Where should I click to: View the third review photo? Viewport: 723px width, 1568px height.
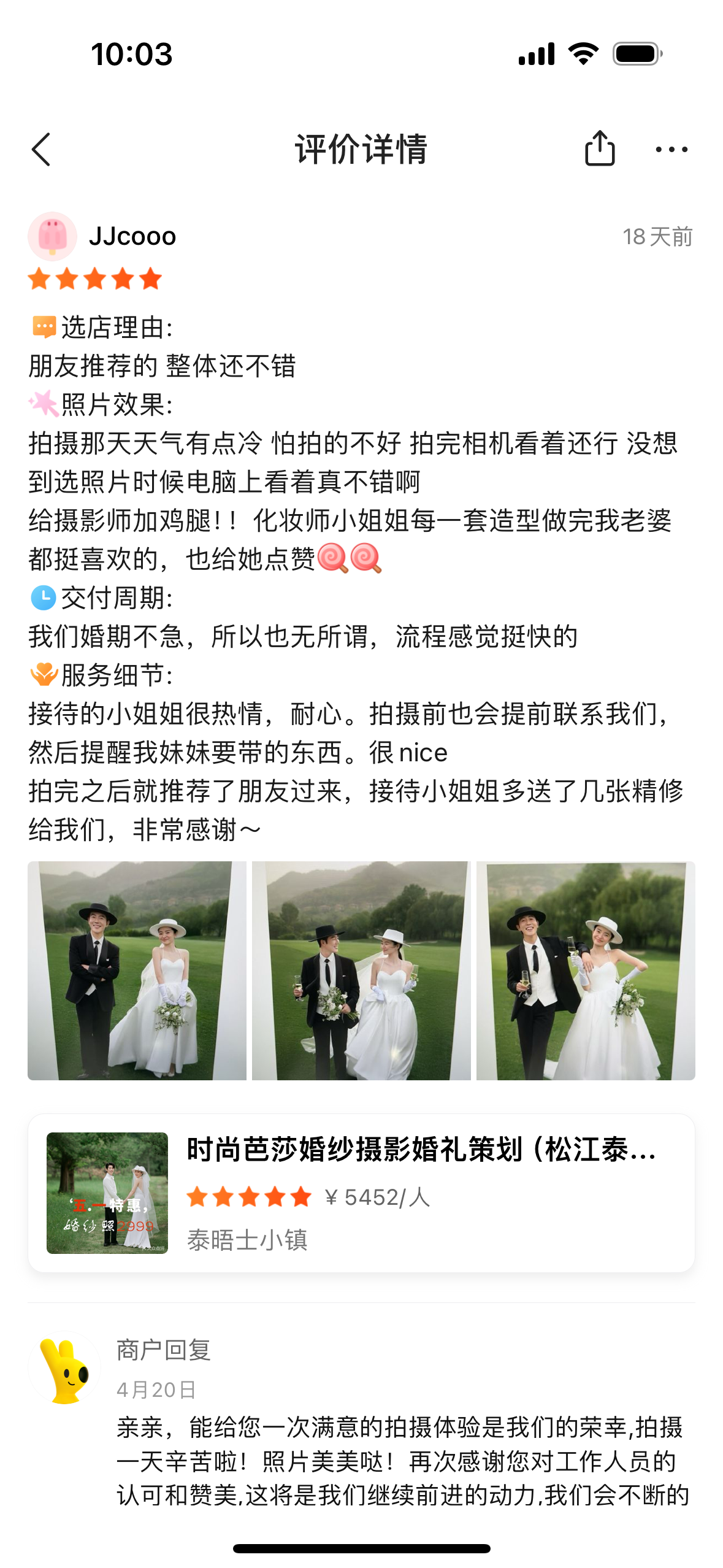coord(586,970)
